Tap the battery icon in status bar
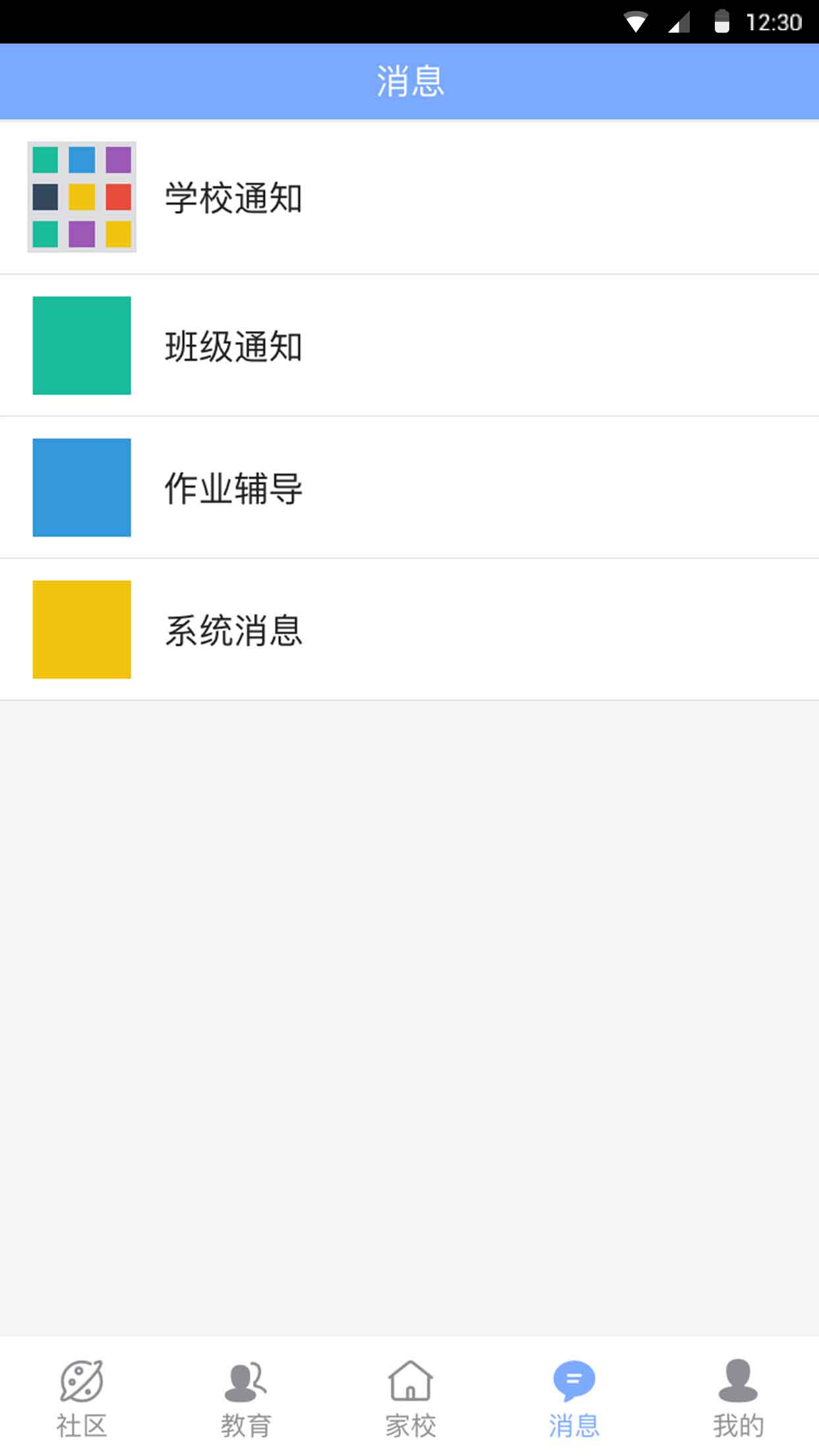 tap(723, 21)
